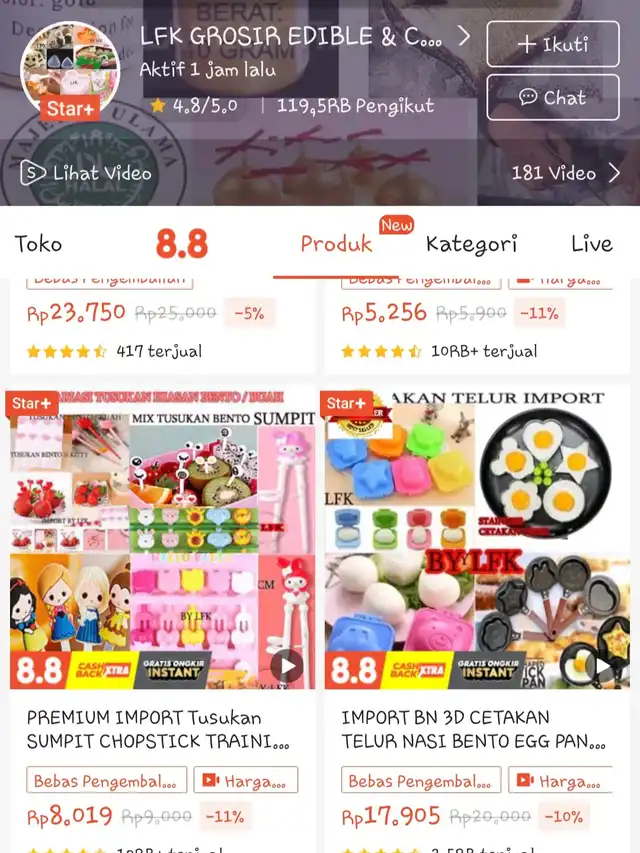Open the Rp23.750 product card
This screenshot has height=853, width=640.
pyautogui.click(x=160, y=320)
